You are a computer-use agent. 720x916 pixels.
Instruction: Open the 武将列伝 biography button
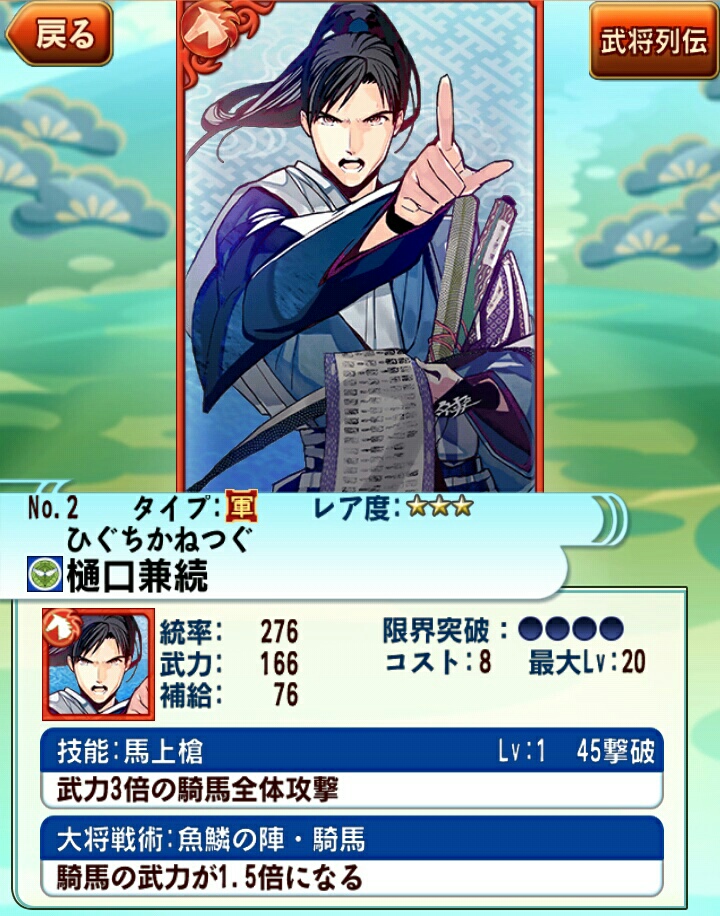652,42
